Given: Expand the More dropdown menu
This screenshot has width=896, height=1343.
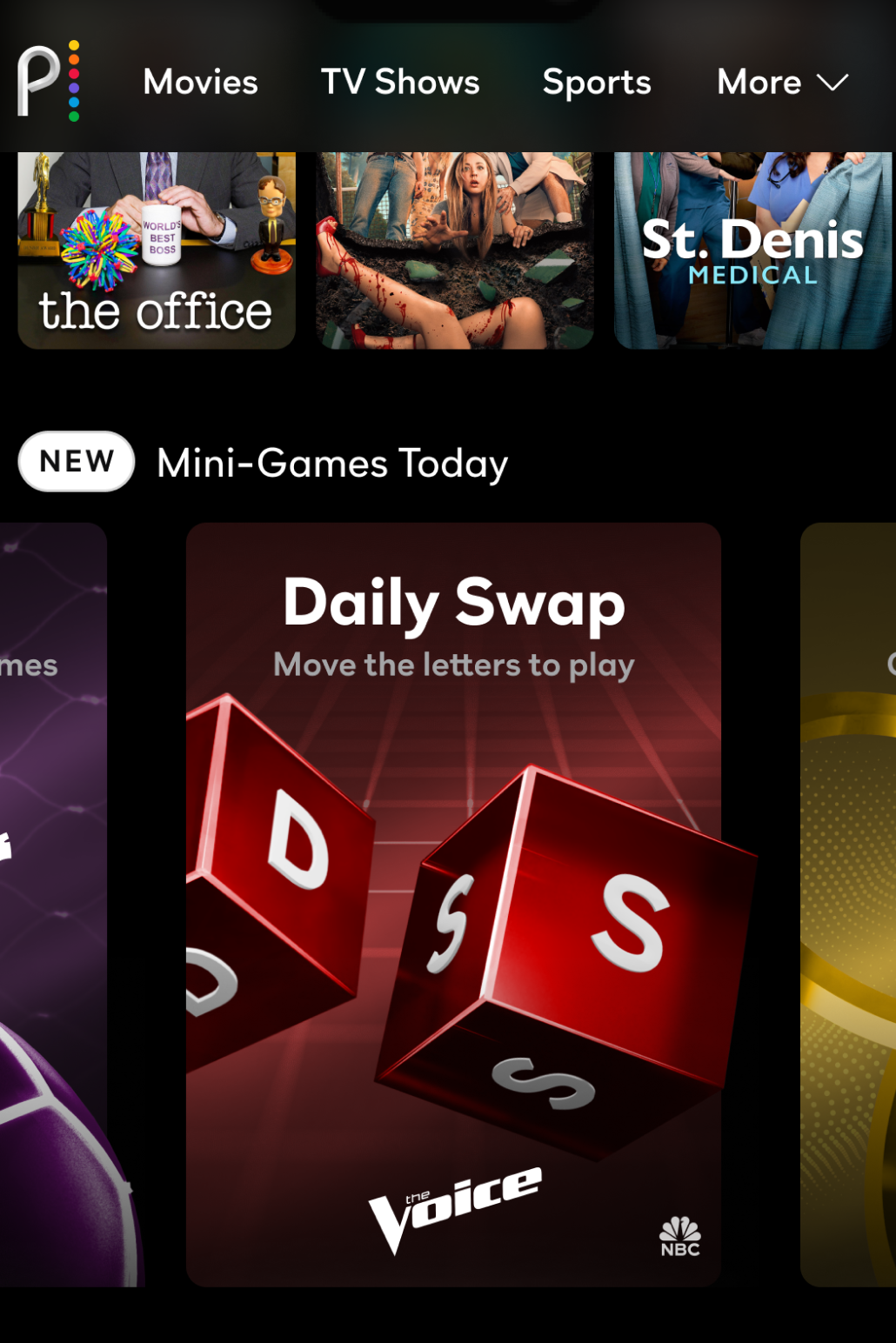Looking at the screenshot, I should tap(781, 82).
